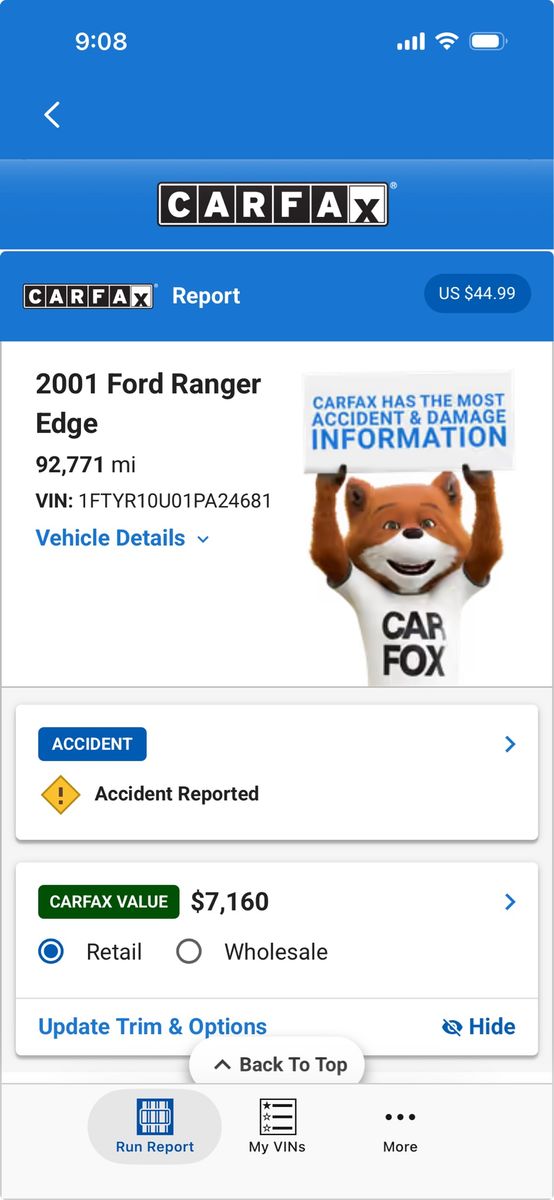Tap Back To Top
The height and width of the screenshot is (1200, 554).
point(277,1064)
